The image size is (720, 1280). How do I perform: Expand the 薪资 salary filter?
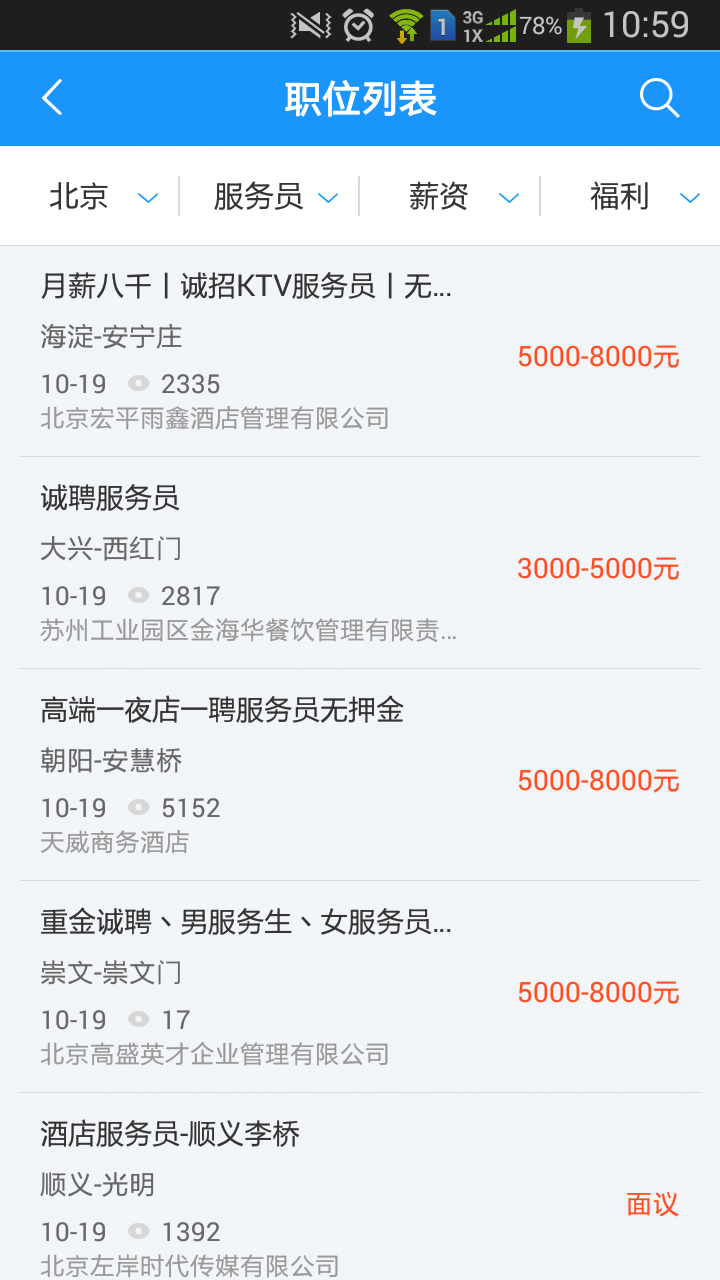tap(462, 197)
